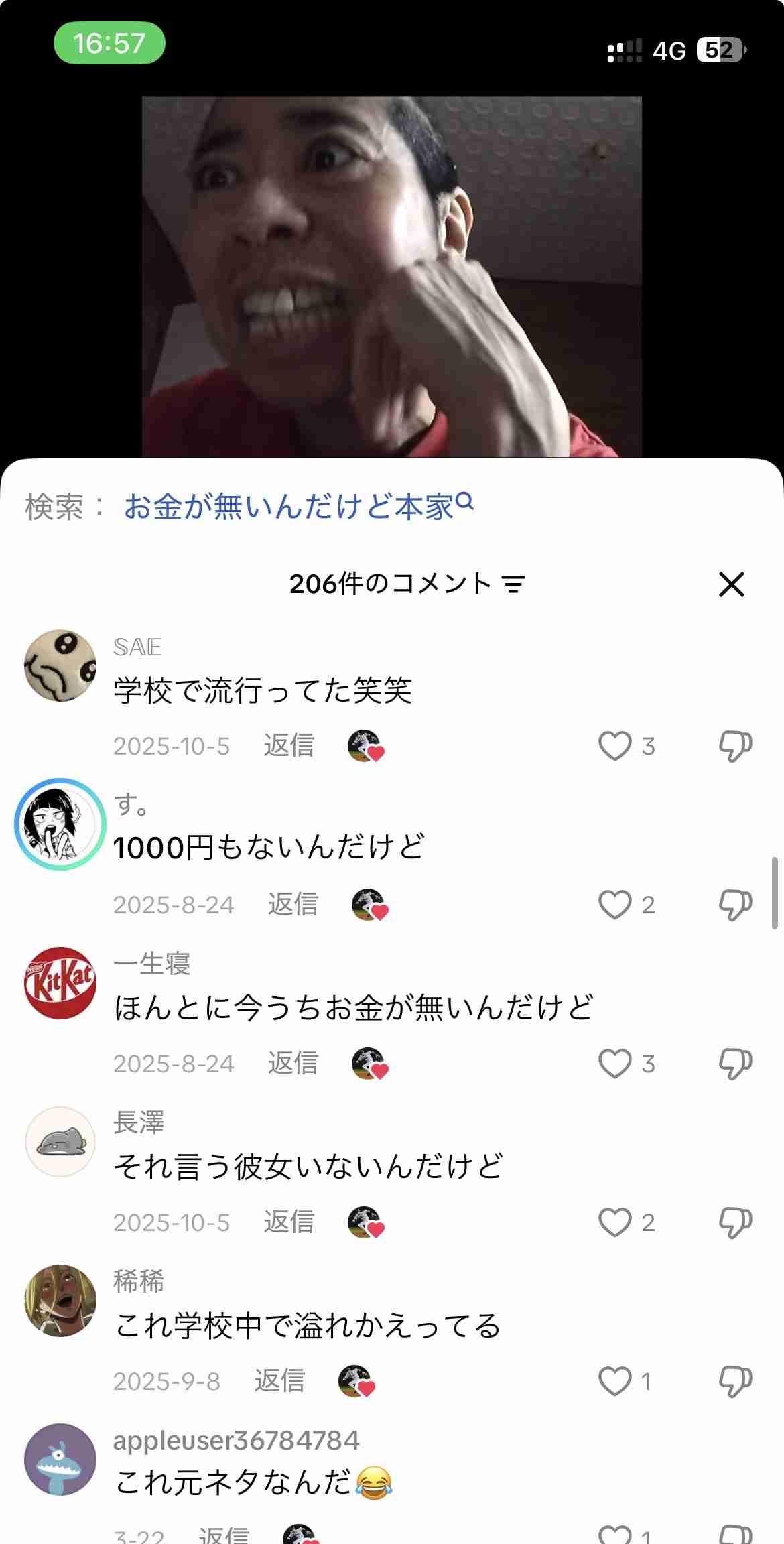Like 一生寝's comment

(x=615, y=1064)
